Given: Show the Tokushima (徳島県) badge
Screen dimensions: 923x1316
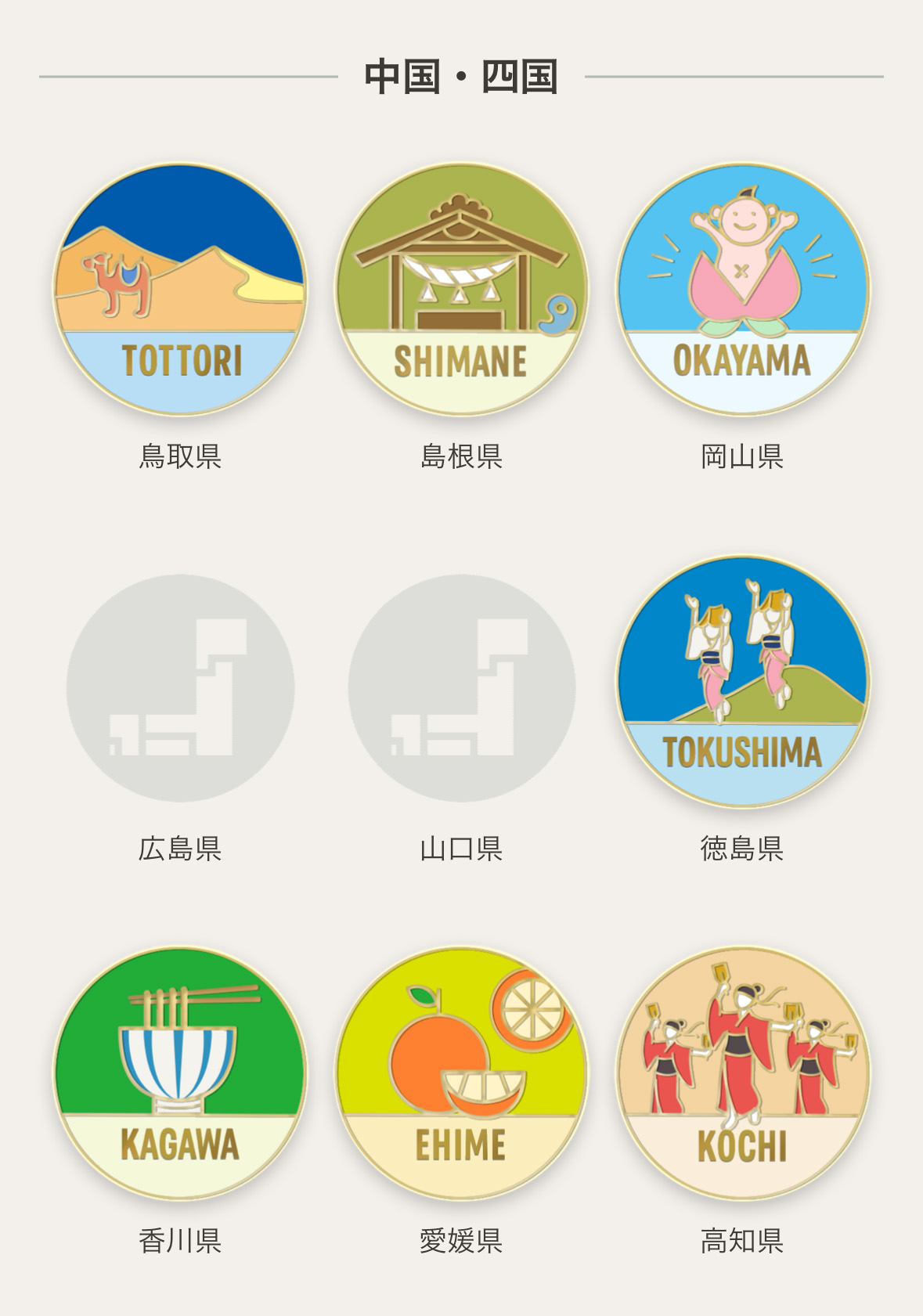Looking at the screenshot, I should pos(742,681).
